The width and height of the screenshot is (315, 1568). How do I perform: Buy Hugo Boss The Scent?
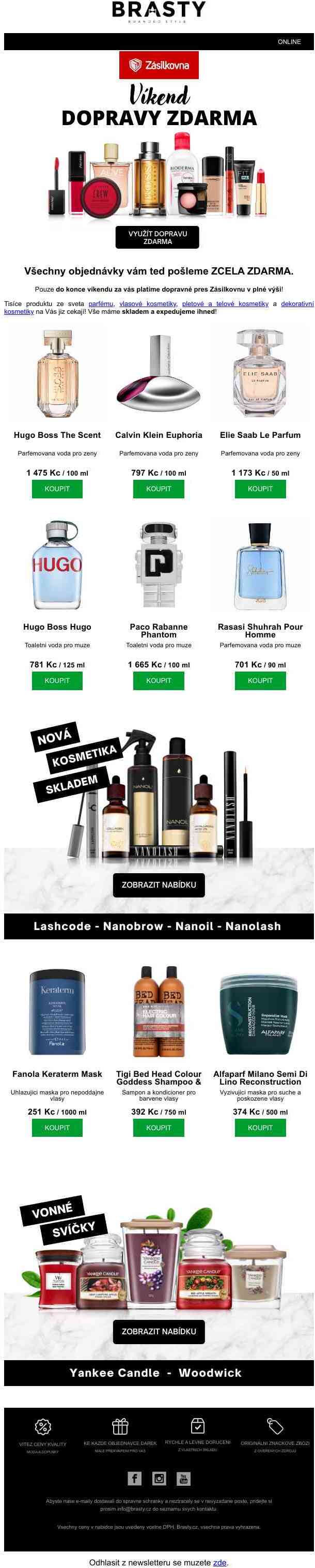(57, 488)
